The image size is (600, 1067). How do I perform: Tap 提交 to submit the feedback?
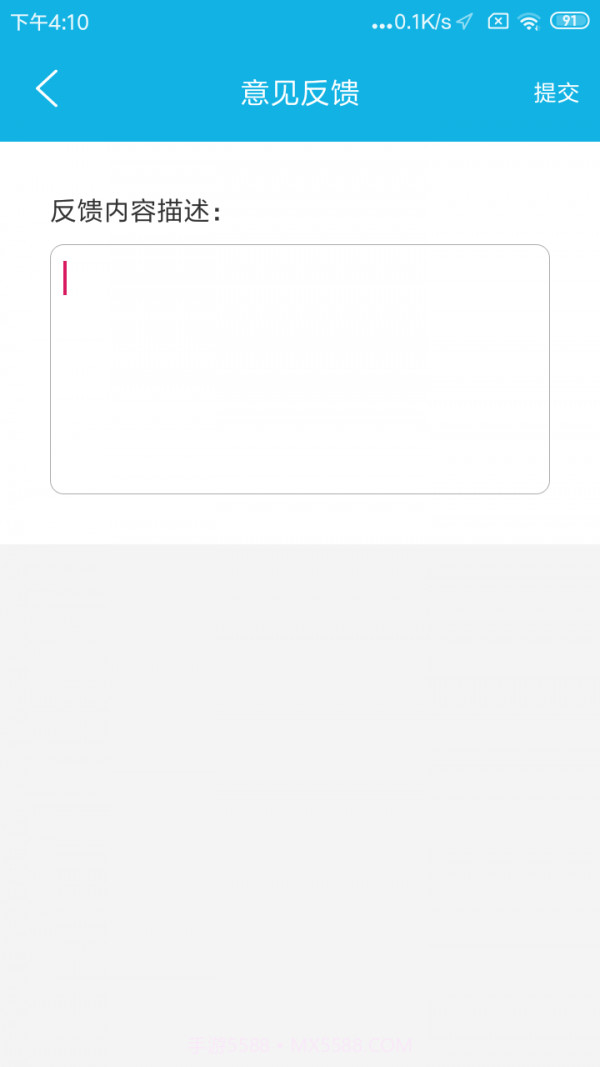click(556, 93)
